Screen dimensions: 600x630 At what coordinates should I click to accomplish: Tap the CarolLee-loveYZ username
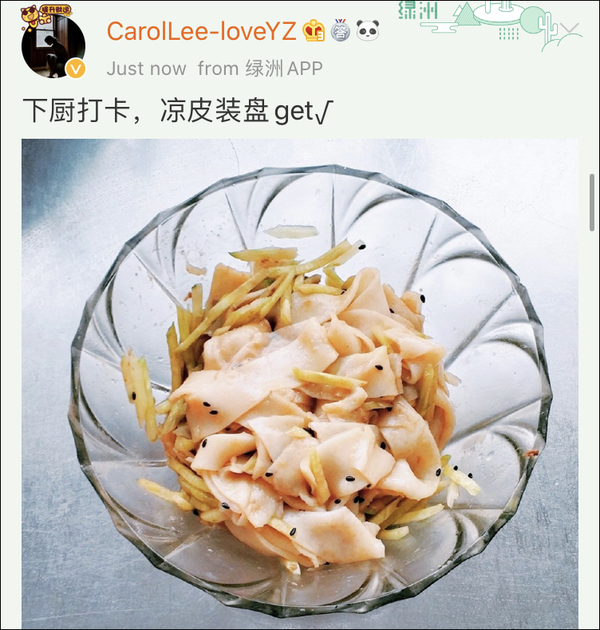point(201,31)
